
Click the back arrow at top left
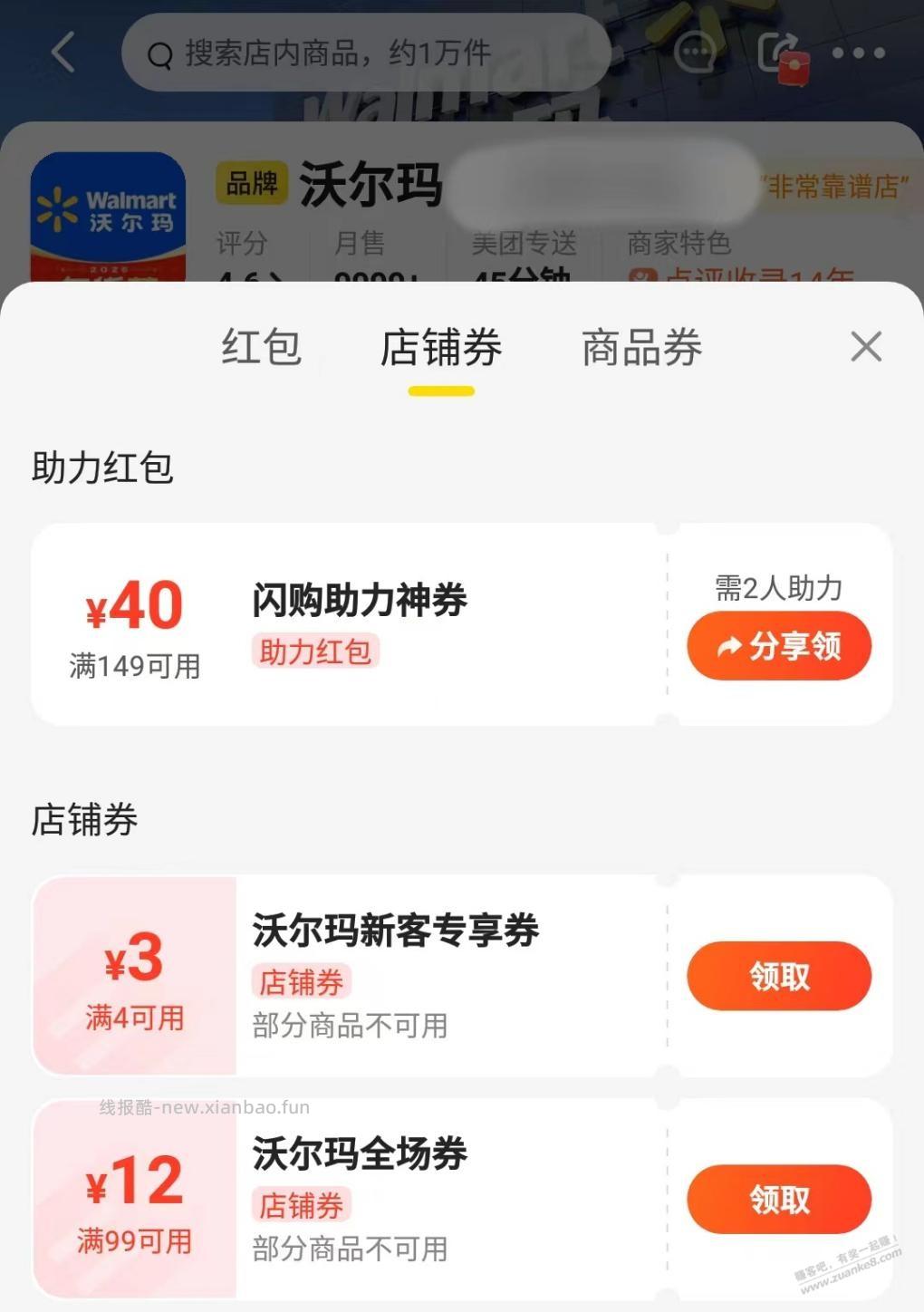(62, 52)
